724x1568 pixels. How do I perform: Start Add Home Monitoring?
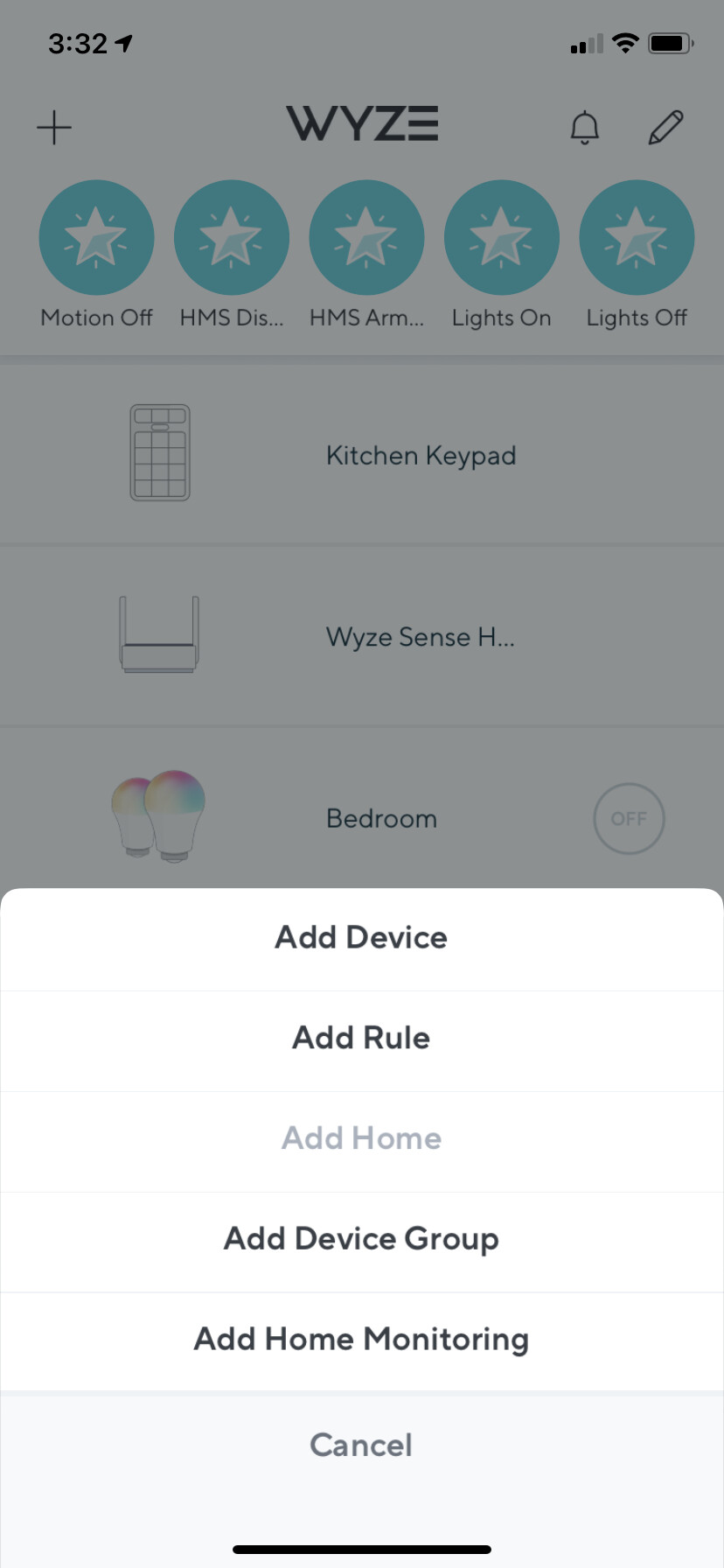[x=361, y=1340]
